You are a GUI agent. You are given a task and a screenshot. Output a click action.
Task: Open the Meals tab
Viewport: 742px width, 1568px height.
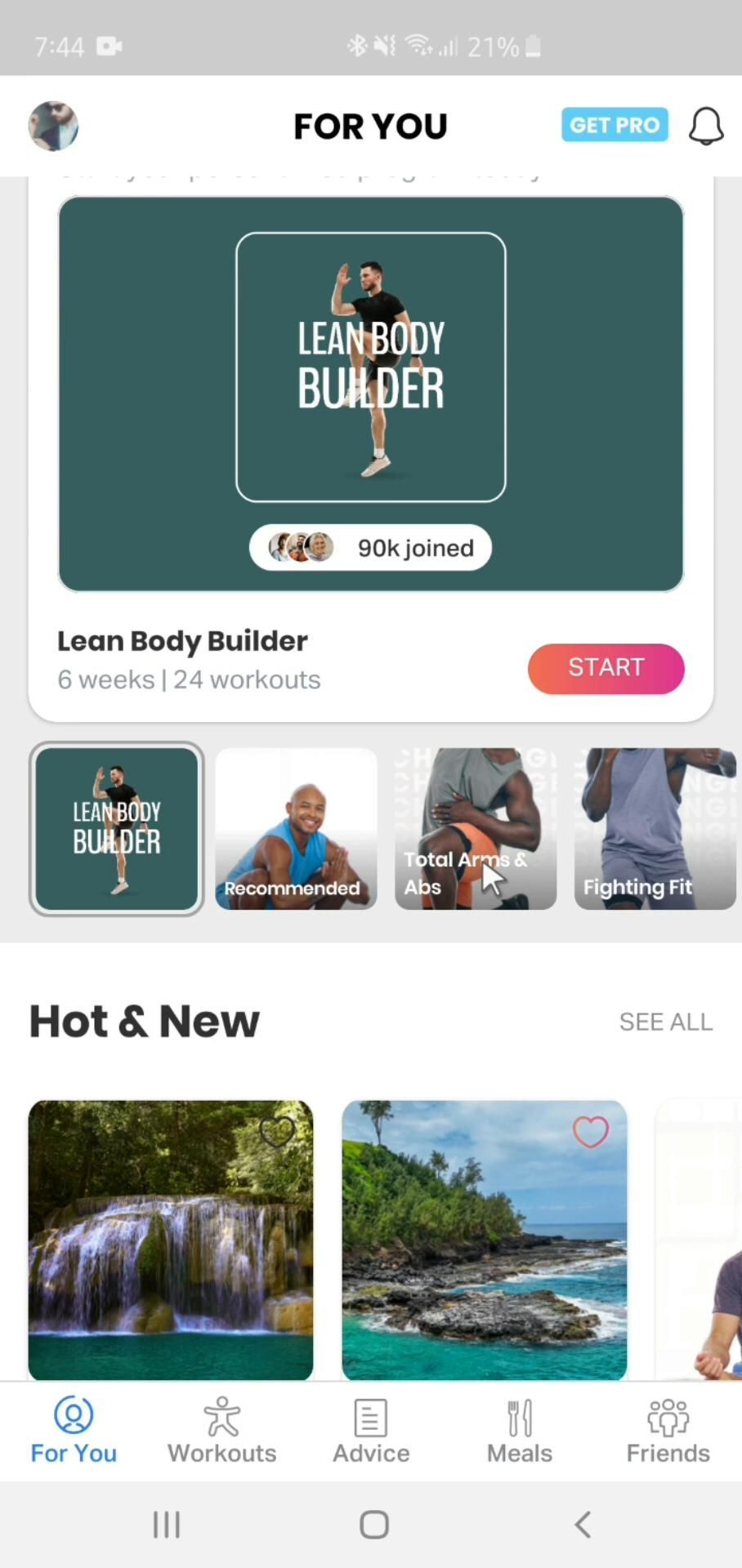point(520,1431)
